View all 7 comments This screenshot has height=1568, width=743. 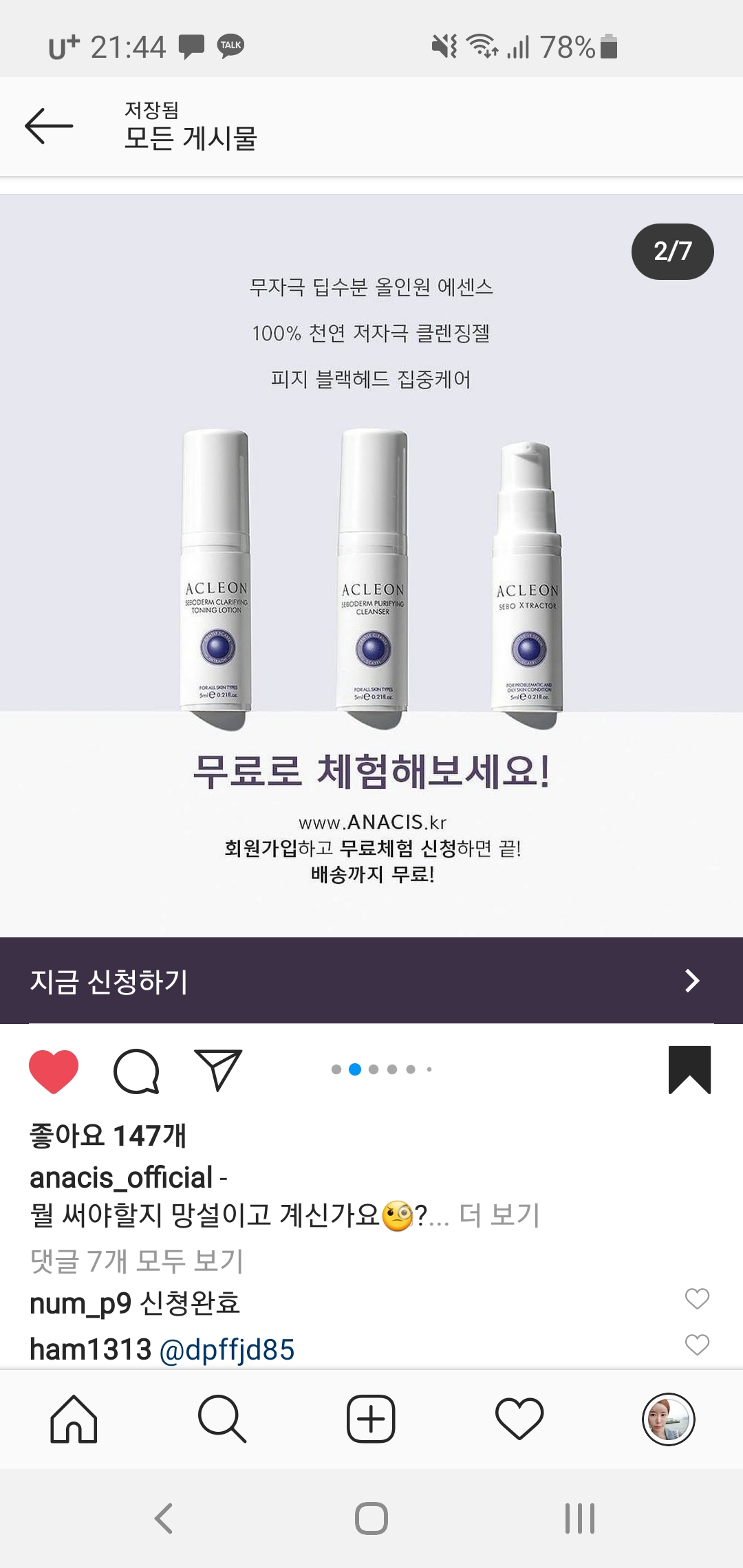tap(137, 1261)
